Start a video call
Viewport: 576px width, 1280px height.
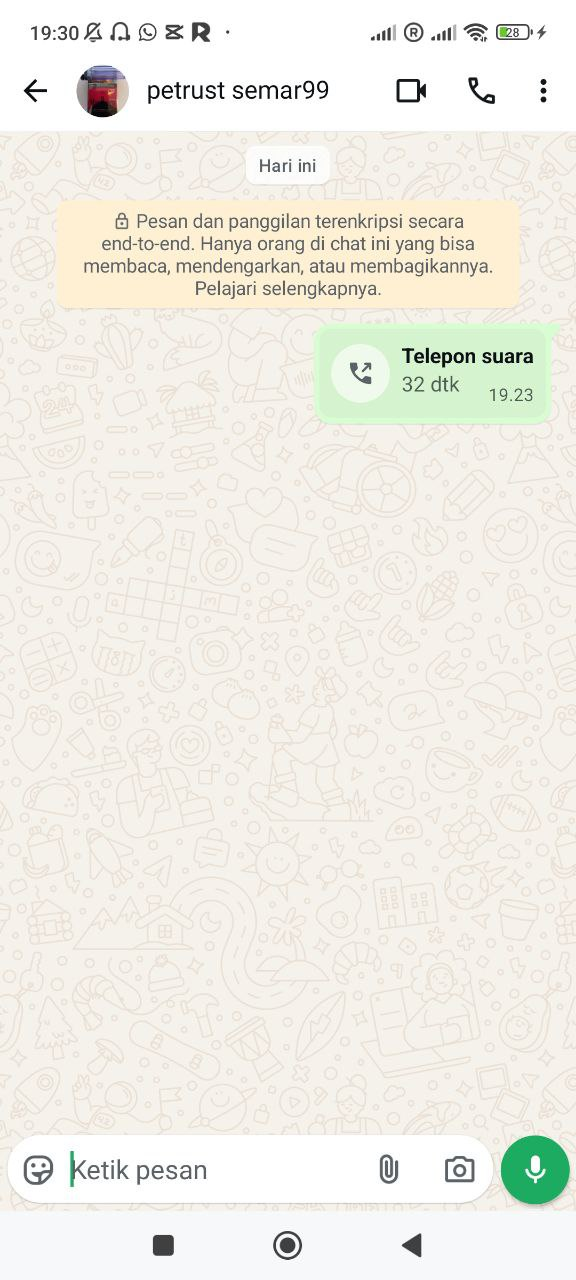(x=411, y=91)
